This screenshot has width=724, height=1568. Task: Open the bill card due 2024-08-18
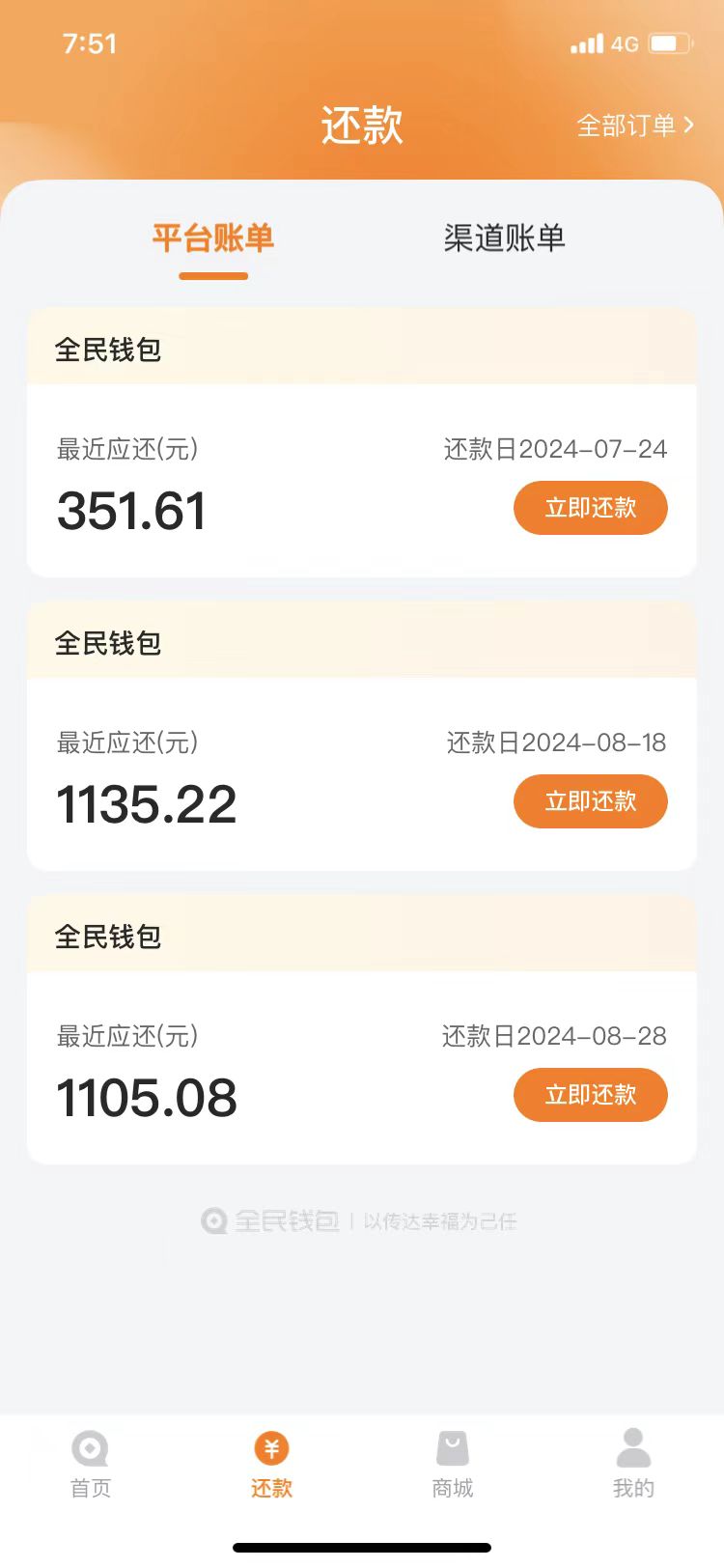(362, 737)
